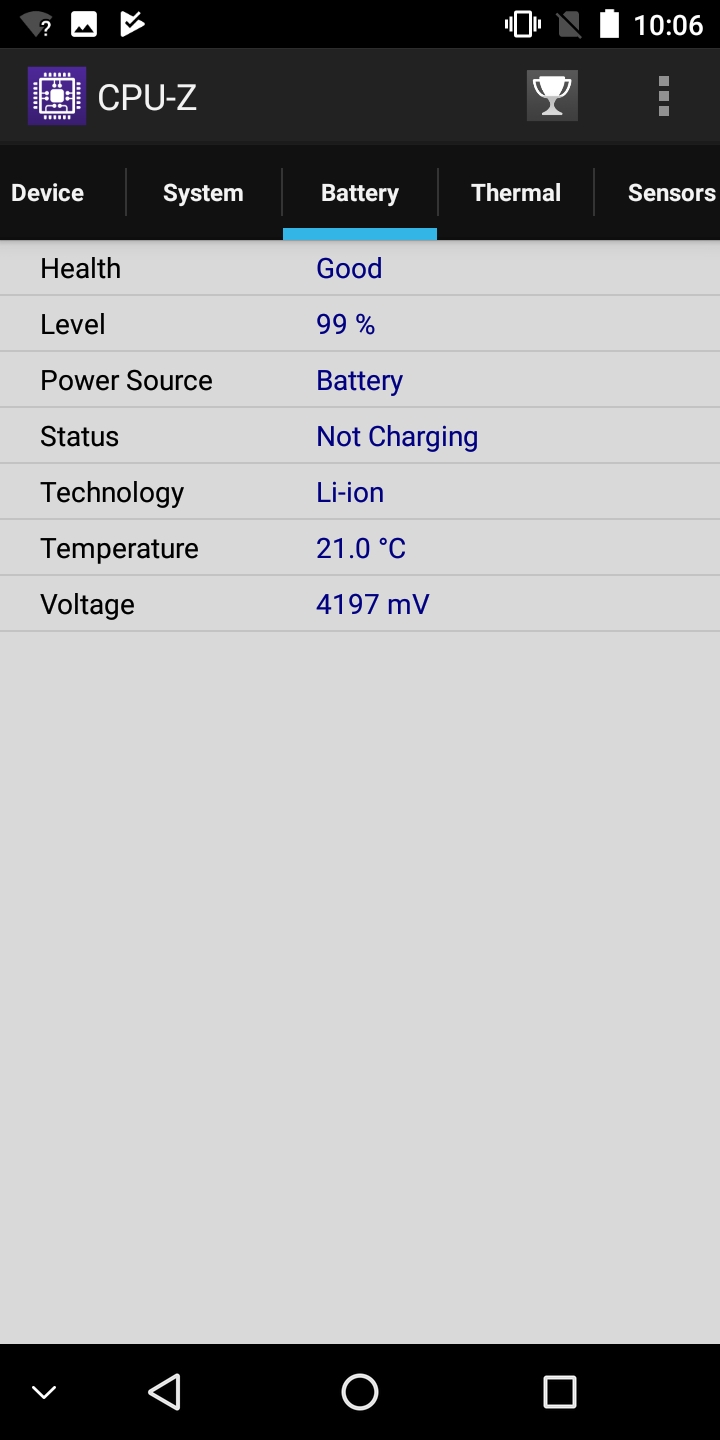Open the Sensors tab
This screenshot has width=720, height=1440.
(670, 193)
